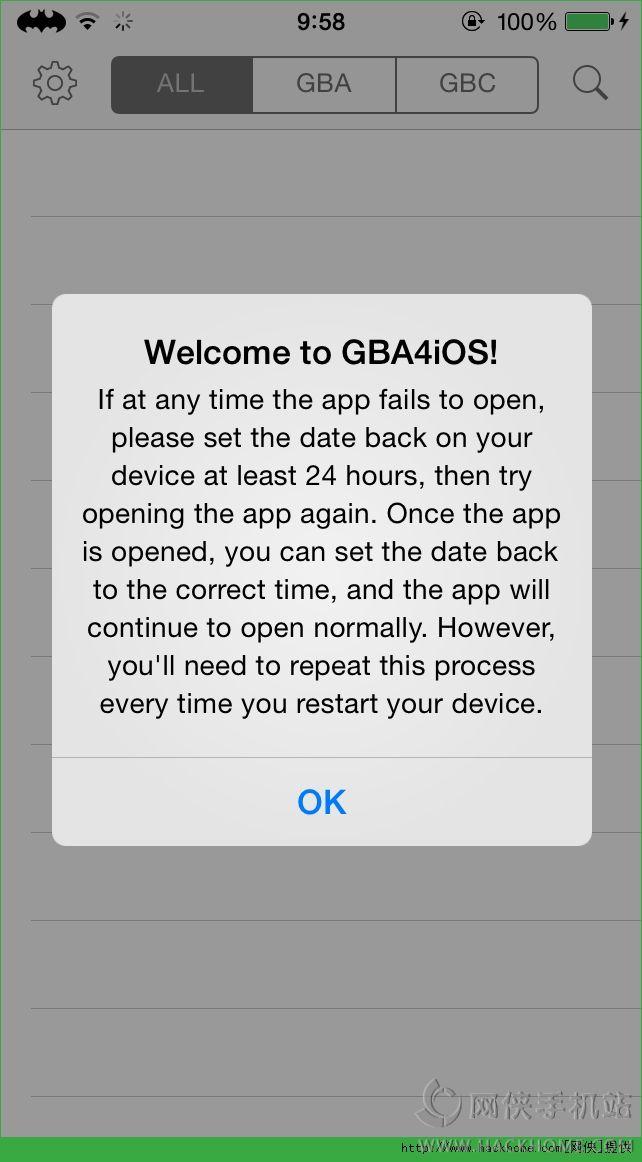Open the settings gear icon
This screenshot has height=1162, width=642.
tap(55, 84)
